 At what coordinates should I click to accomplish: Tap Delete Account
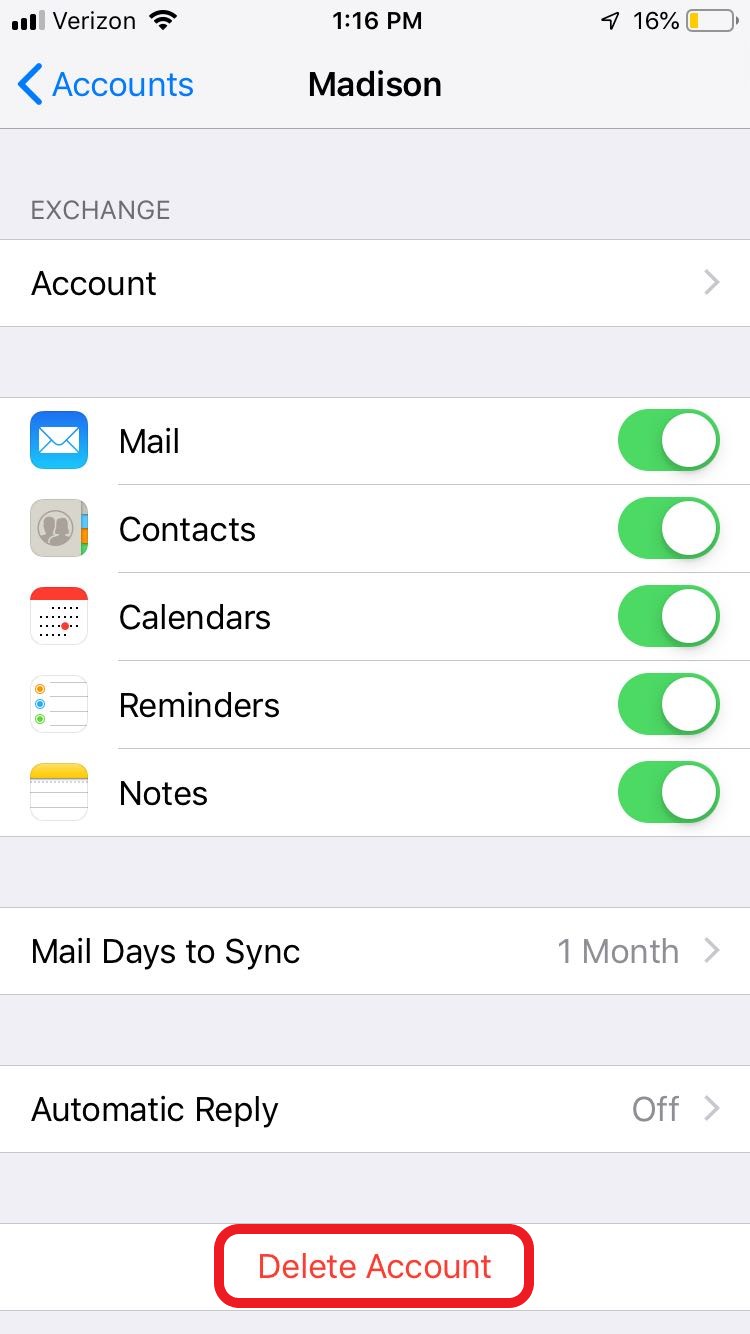pos(375,1266)
